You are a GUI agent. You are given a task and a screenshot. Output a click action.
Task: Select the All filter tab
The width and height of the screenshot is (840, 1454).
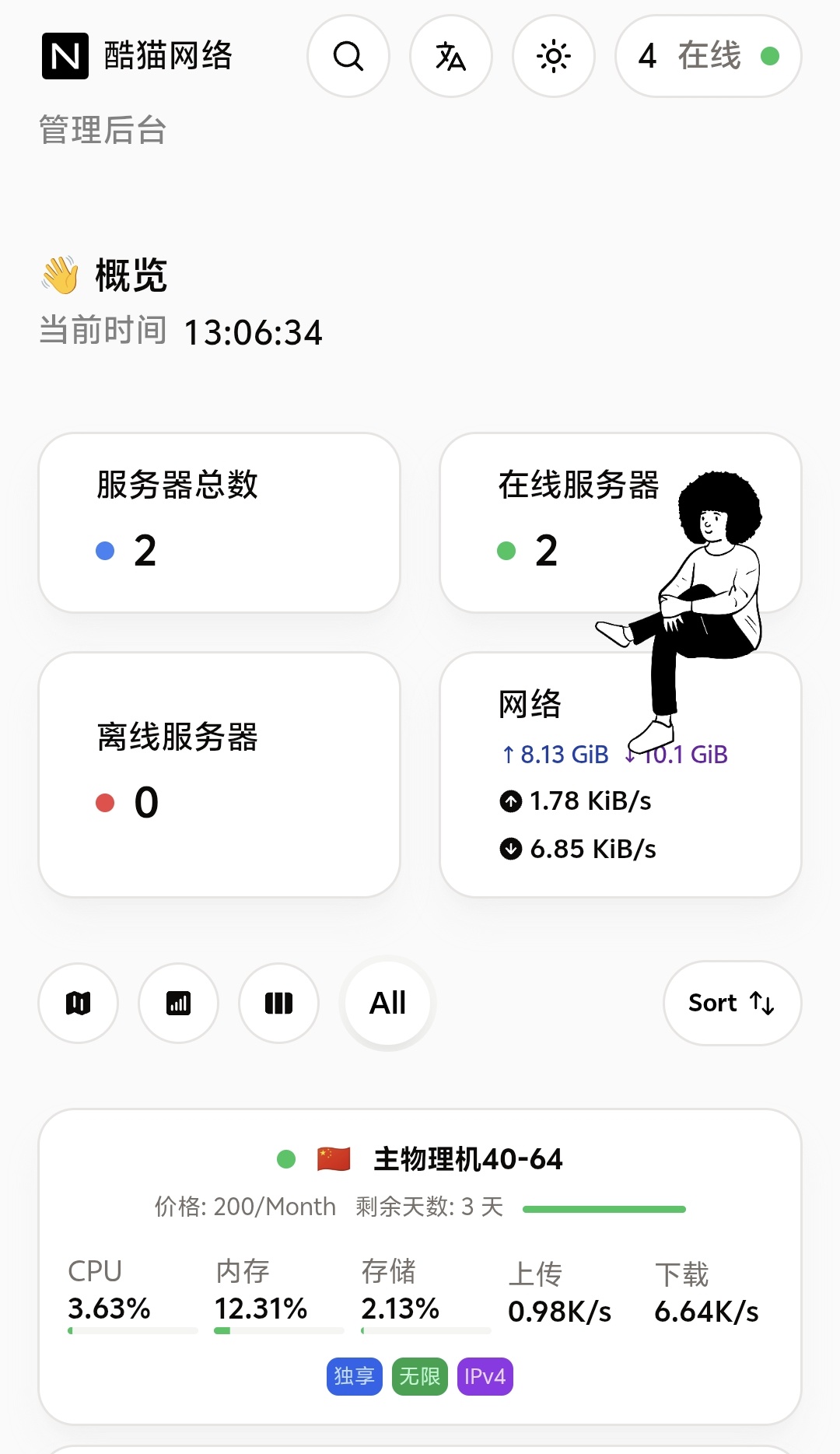pos(387,1003)
